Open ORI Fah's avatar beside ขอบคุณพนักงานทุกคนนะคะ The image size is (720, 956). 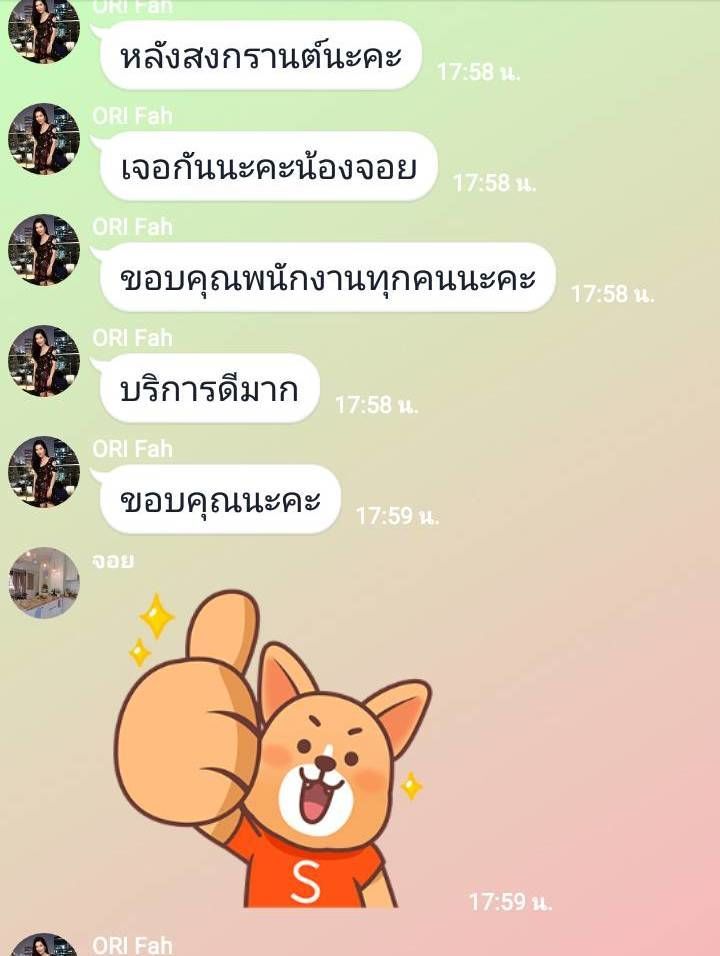tap(44, 250)
